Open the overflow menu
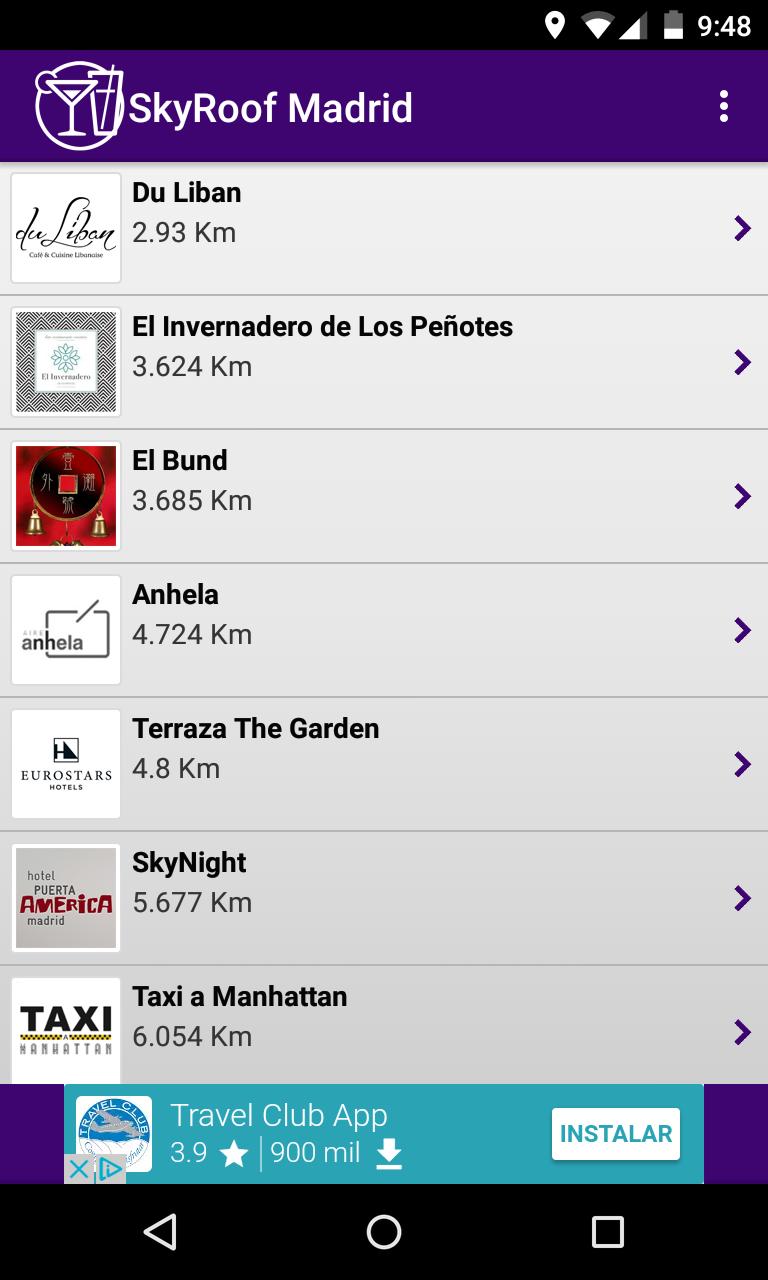Image resolution: width=768 pixels, height=1280 pixels. coord(723,106)
